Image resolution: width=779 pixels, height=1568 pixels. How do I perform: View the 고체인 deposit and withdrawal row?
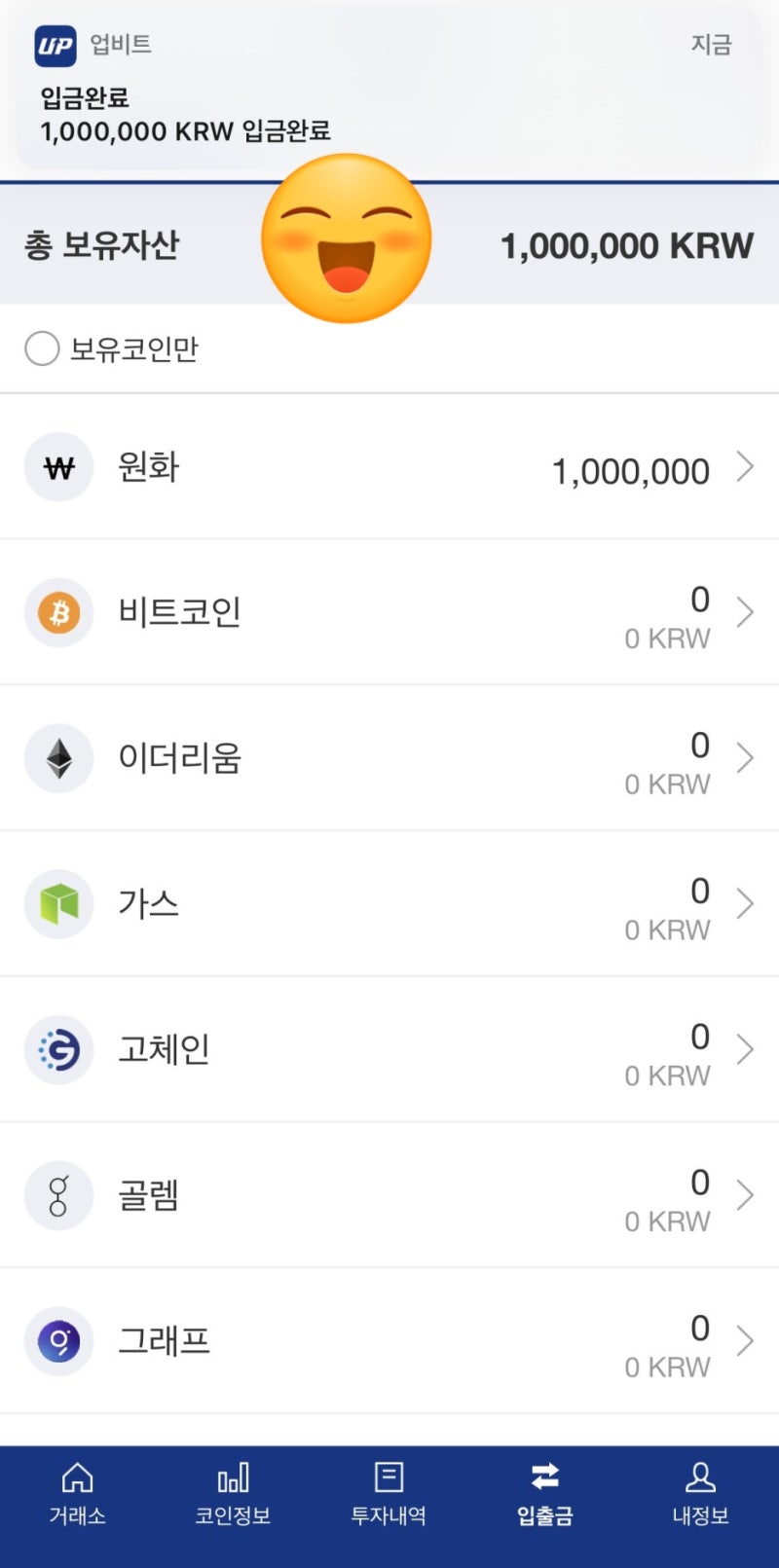coord(389,1050)
